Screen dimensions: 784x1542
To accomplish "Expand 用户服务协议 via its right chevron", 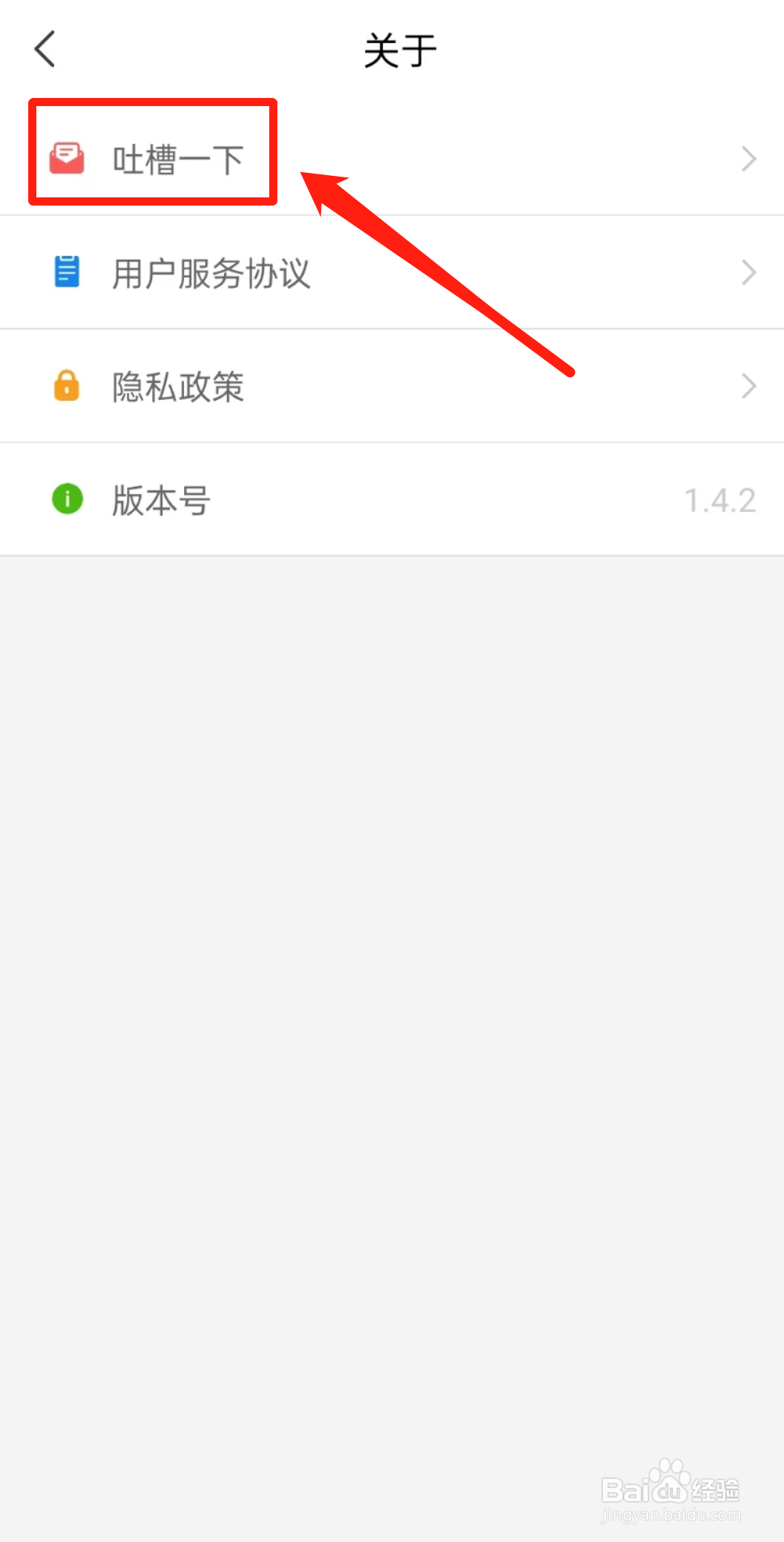I will (748, 272).
